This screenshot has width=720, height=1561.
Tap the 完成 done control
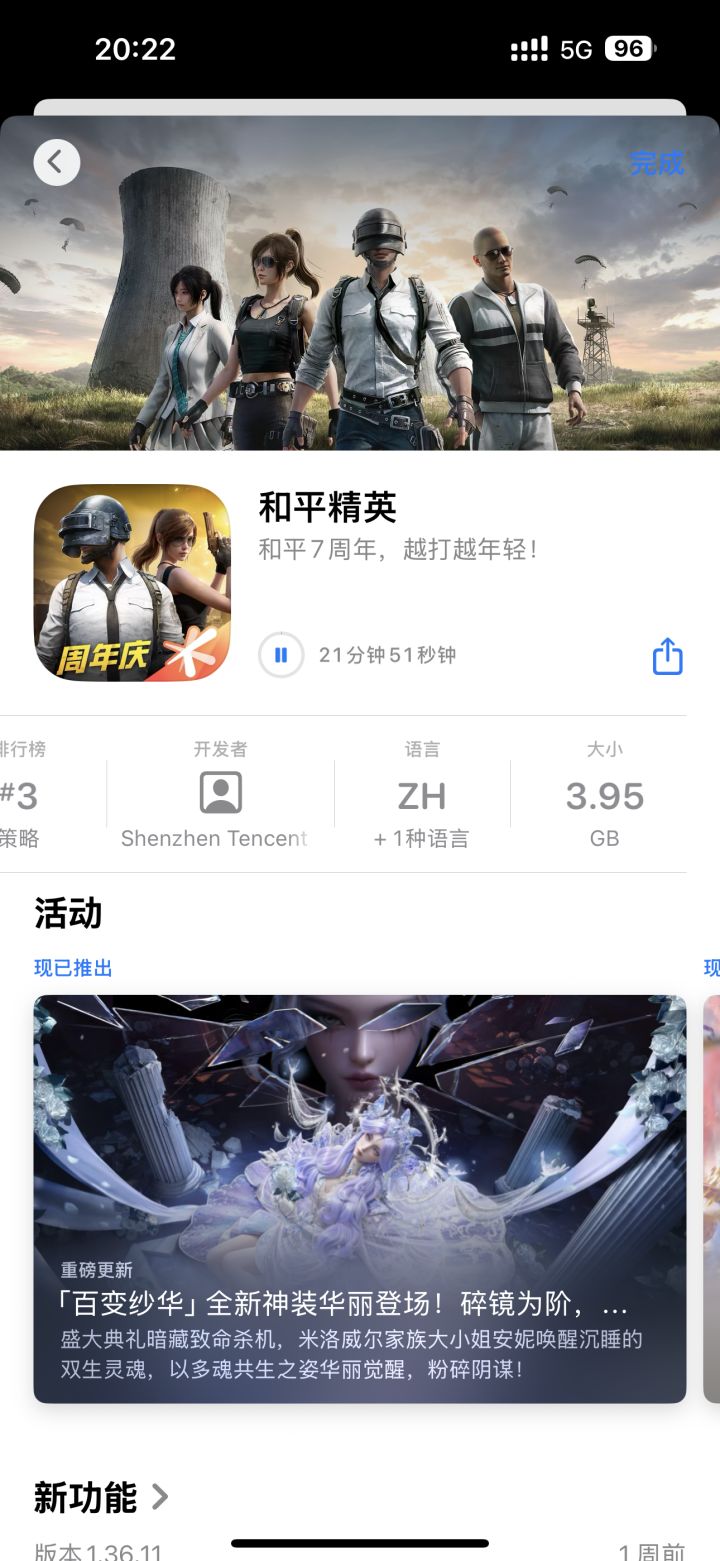(x=657, y=162)
